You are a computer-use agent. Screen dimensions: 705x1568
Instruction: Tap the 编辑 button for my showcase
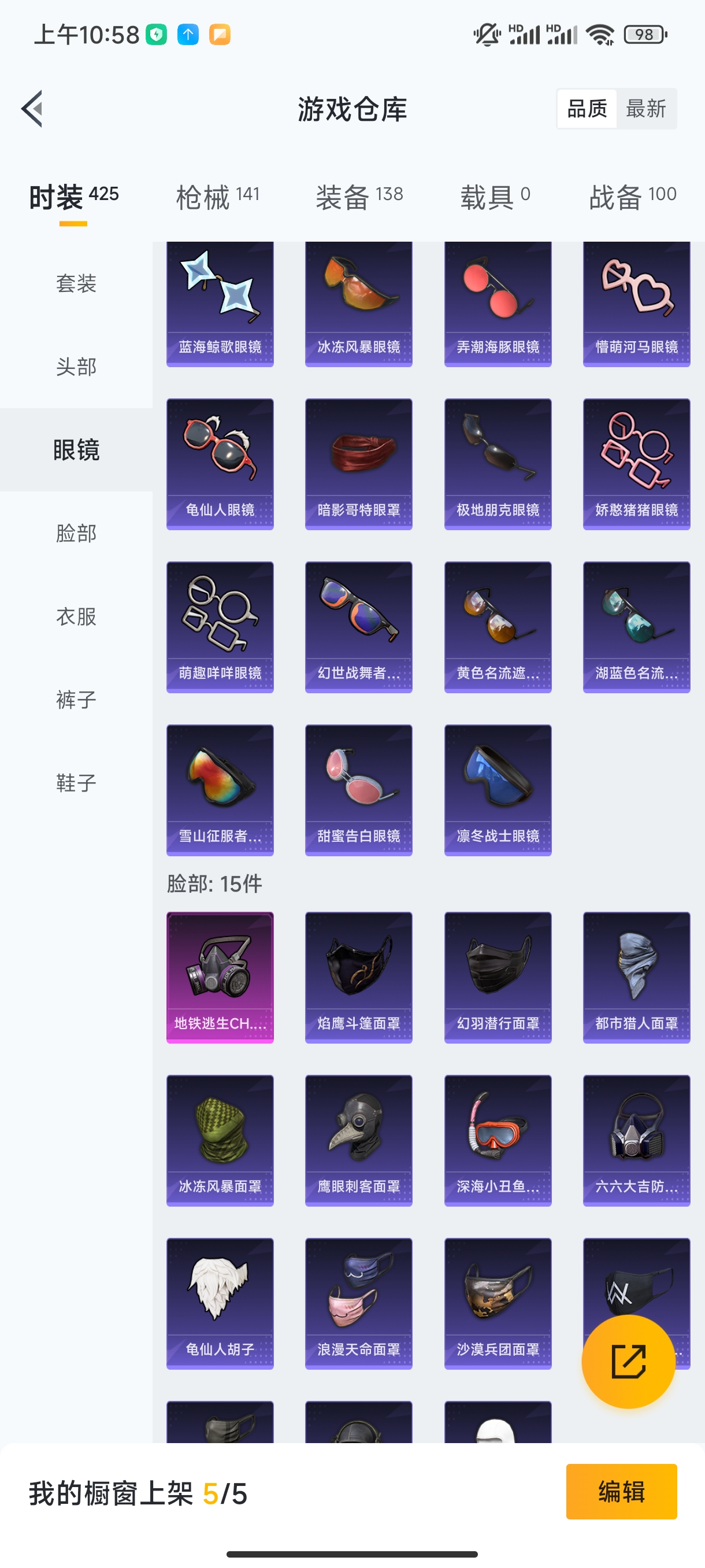[x=621, y=1491]
